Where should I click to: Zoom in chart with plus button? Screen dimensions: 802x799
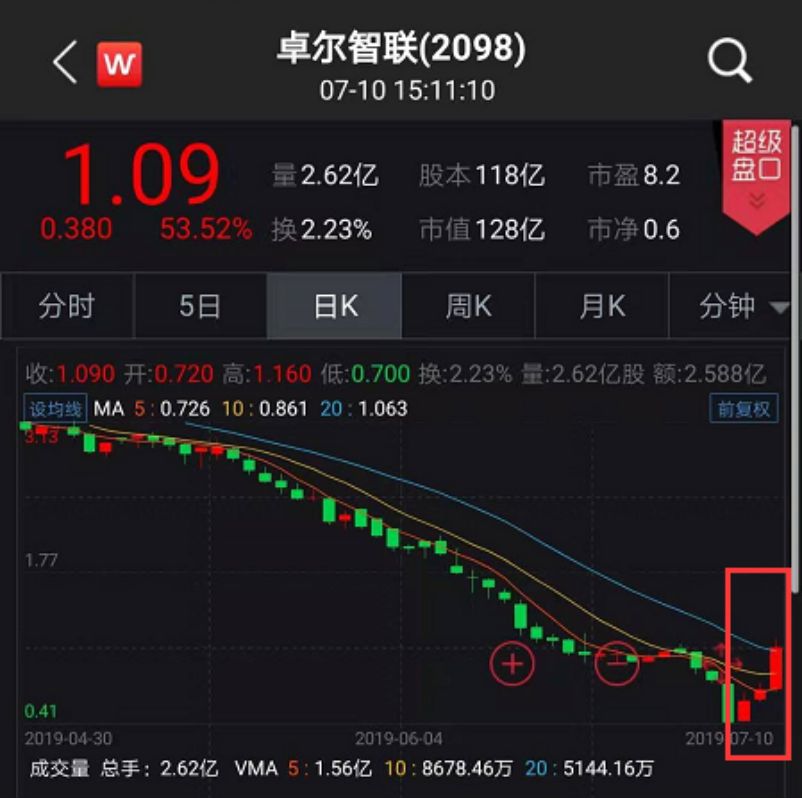click(513, 664)
